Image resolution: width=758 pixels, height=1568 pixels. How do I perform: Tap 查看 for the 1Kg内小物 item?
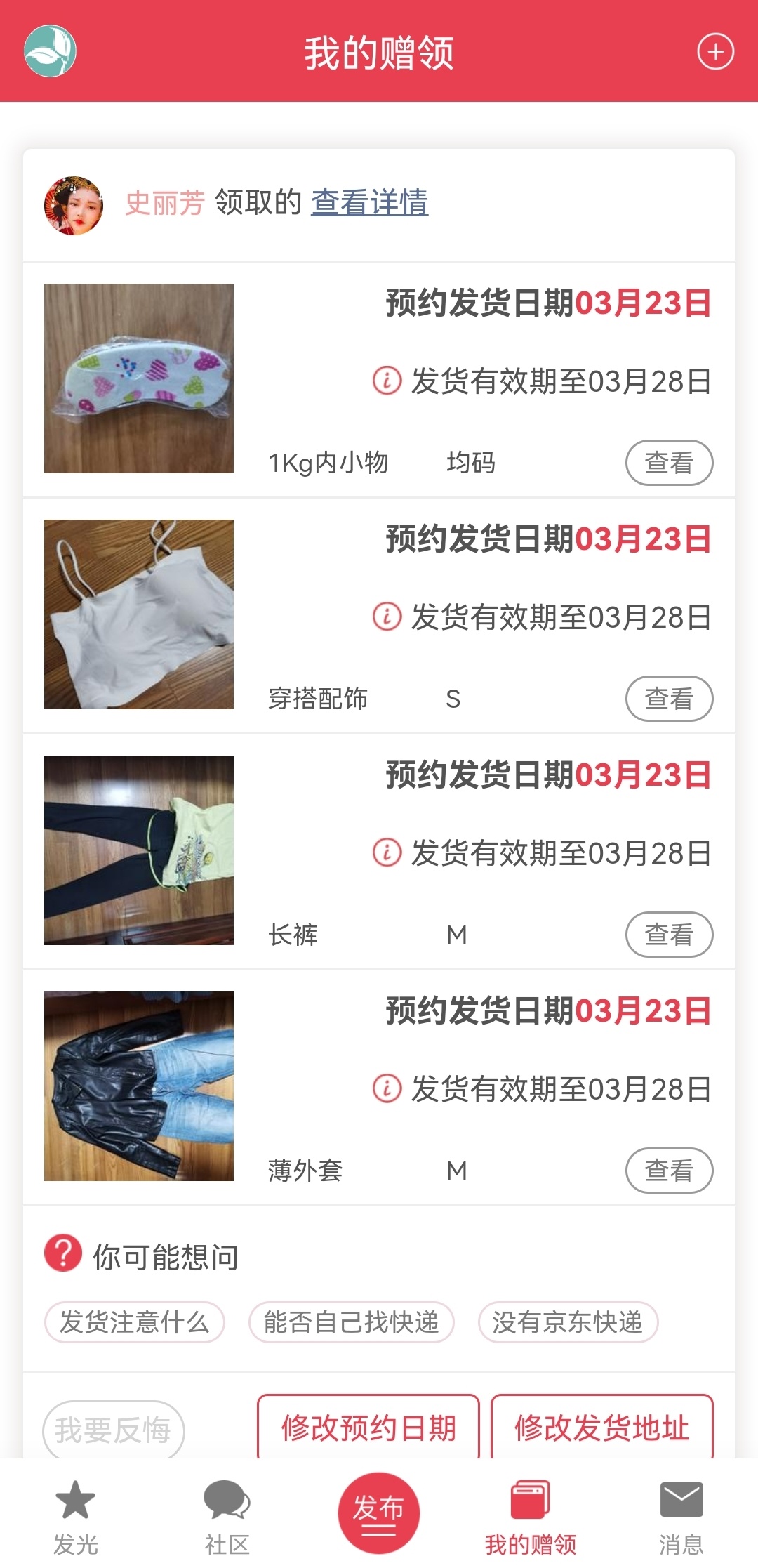click(x=668, y=463)
